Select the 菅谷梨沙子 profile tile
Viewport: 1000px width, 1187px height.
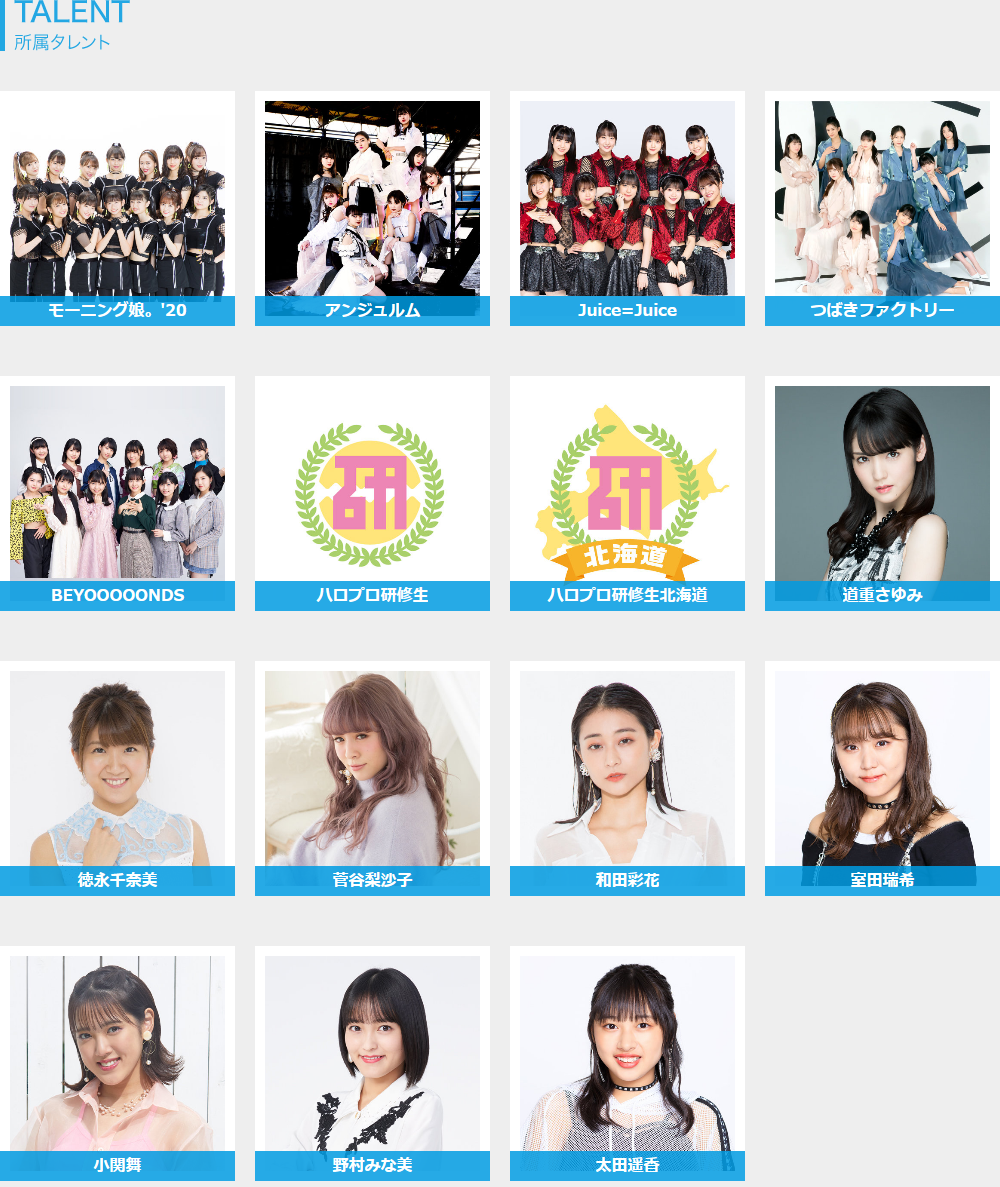372,778
